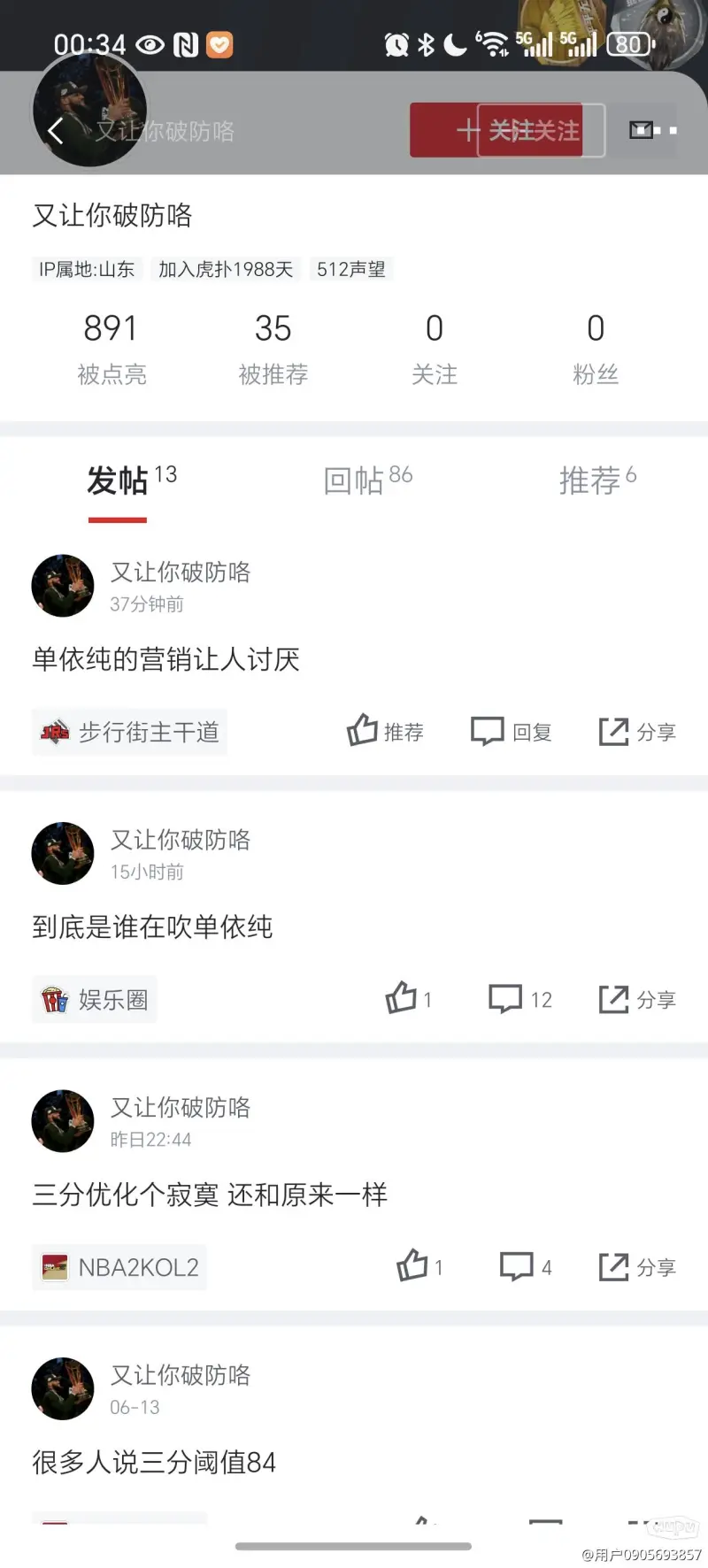Open the 步行街主干道 forum chip
Screen dimensions: 708x1568
130,732
